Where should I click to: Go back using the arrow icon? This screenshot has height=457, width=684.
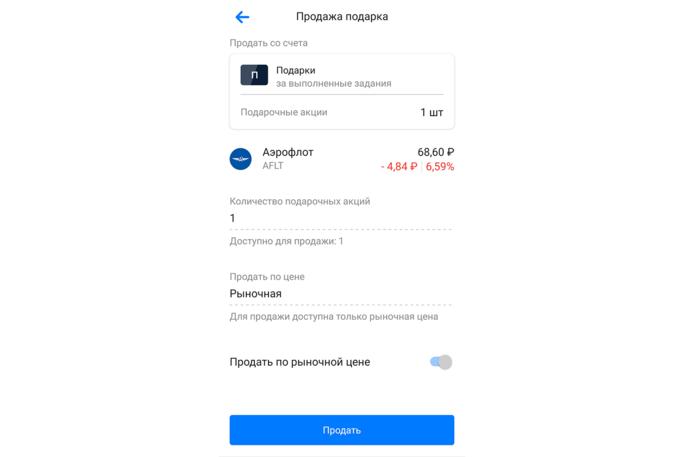(x=242, y=17)
